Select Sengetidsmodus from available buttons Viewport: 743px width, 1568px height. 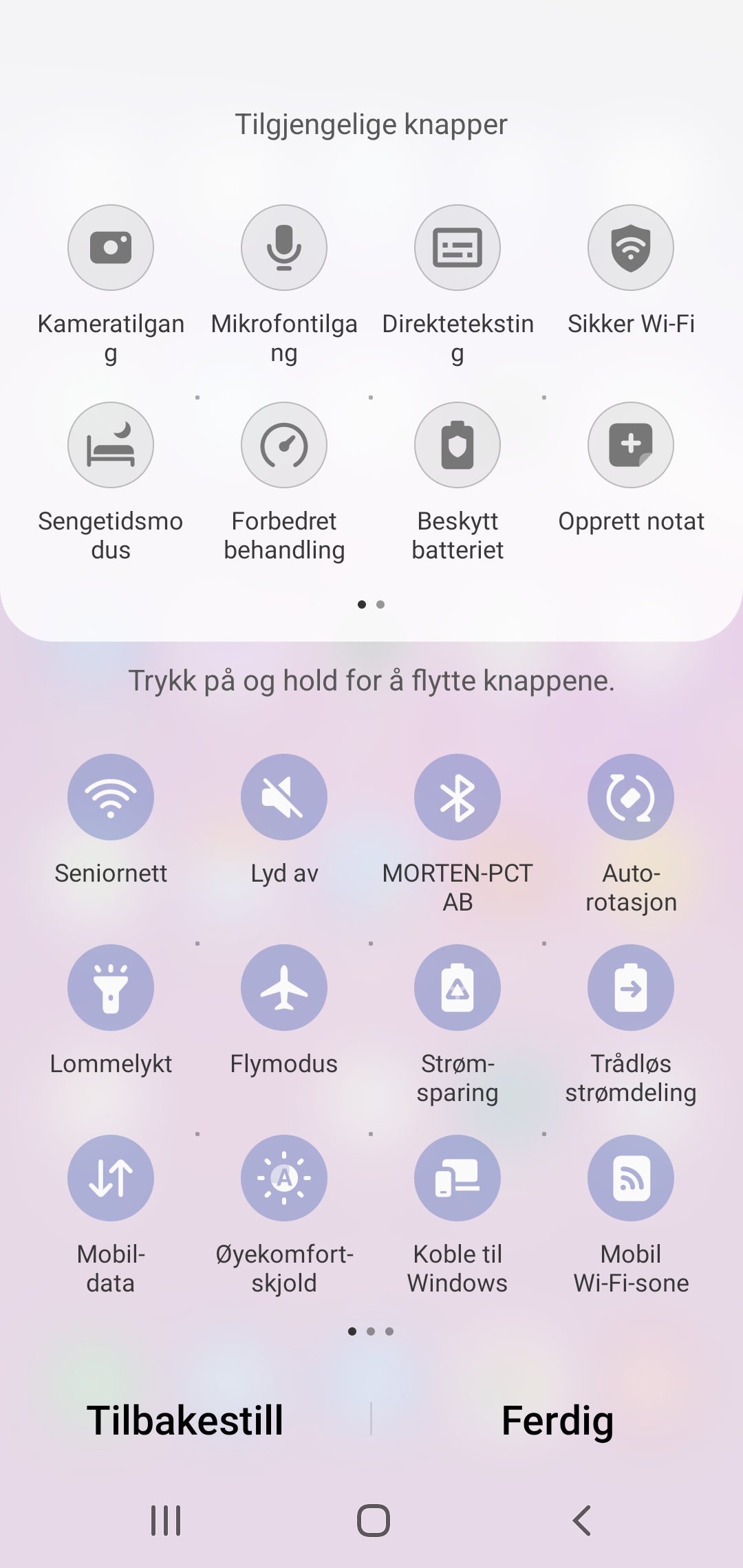[111, 445]
